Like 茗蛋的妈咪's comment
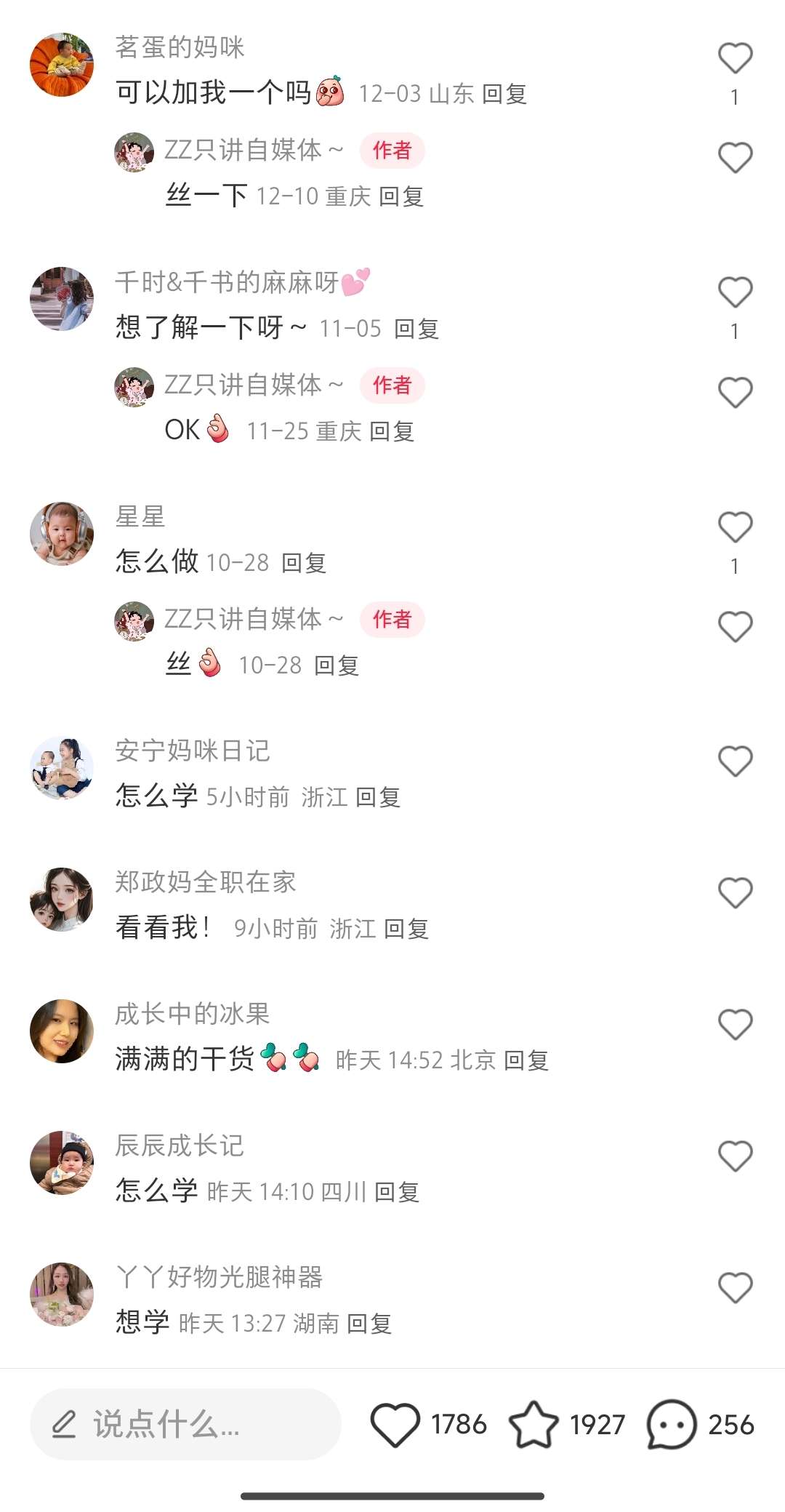Screen dimensions: 785x1512 [x=735, y=59]
